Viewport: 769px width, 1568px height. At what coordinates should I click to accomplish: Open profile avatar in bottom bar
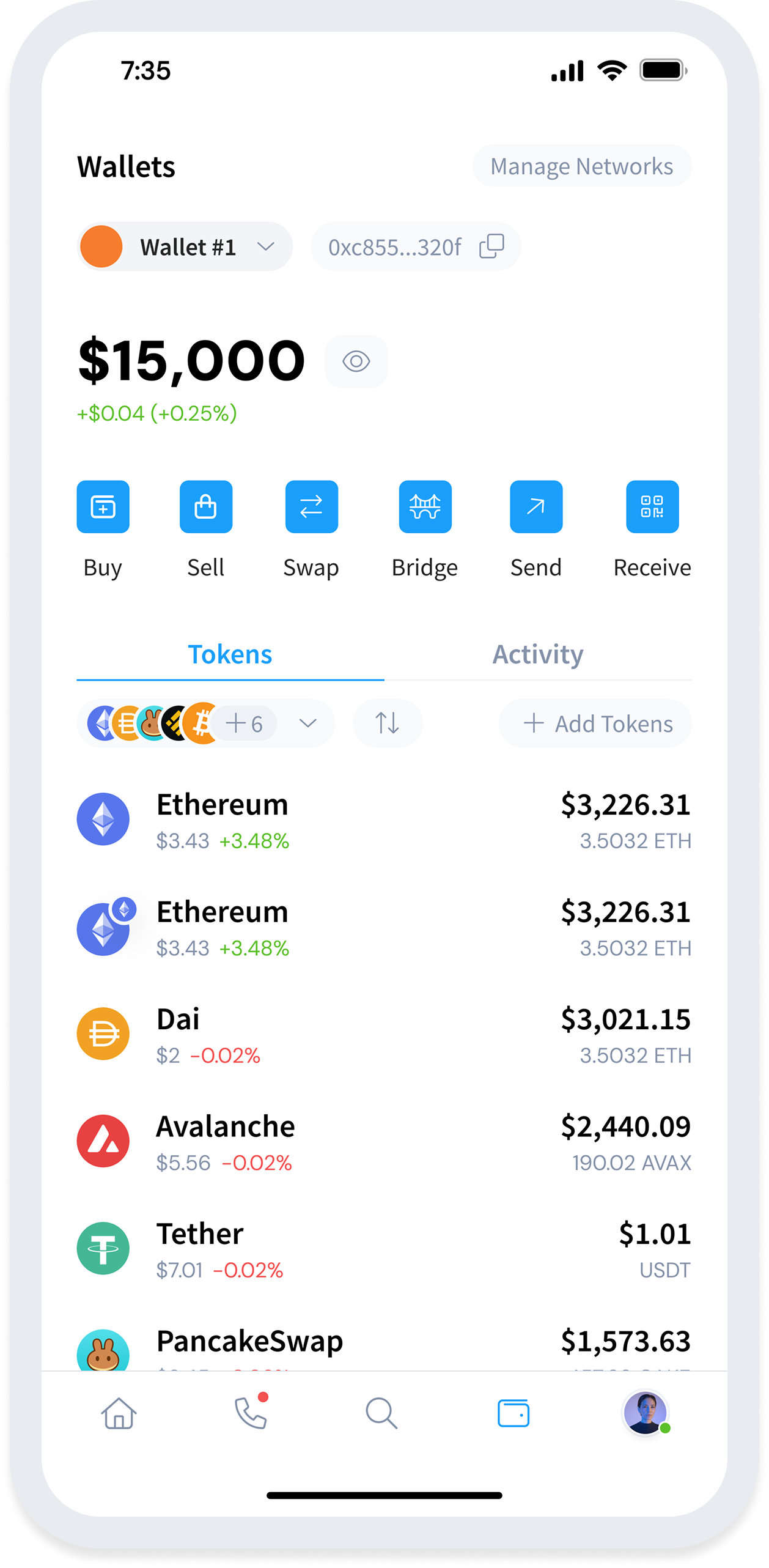646,1413
